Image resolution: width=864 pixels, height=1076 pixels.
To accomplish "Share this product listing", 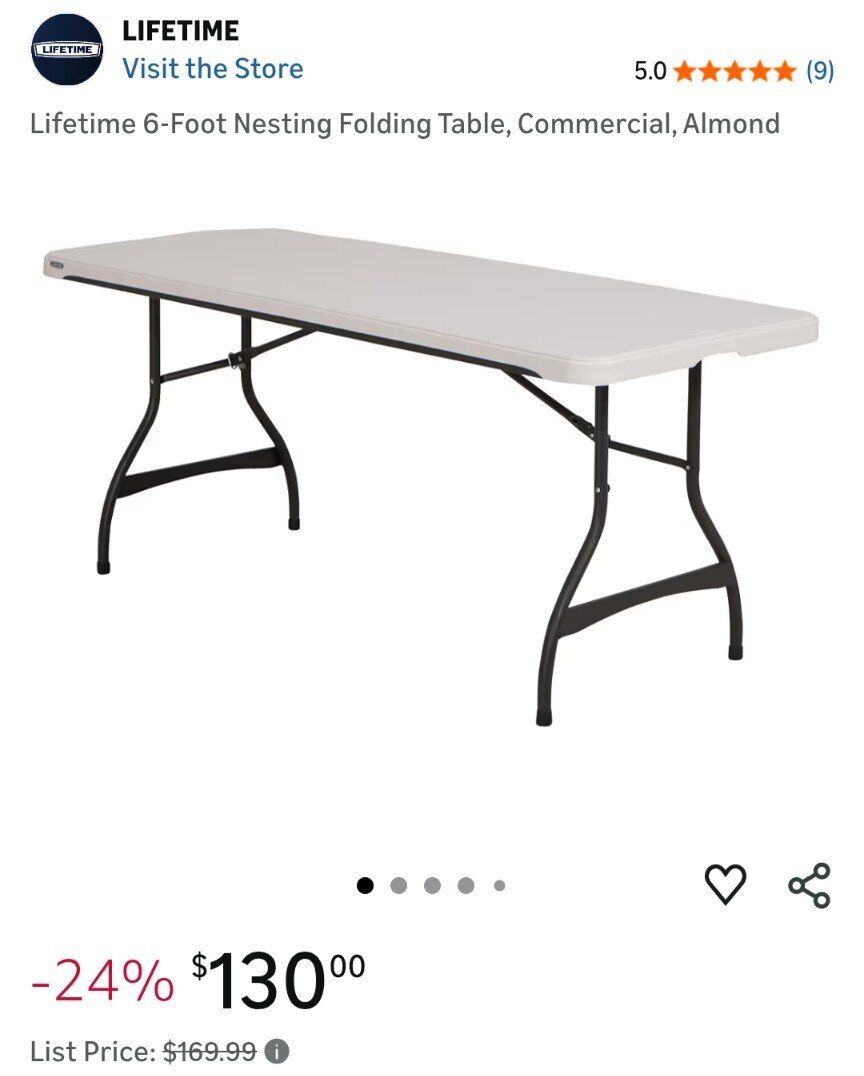I will [x=809, y=885].
